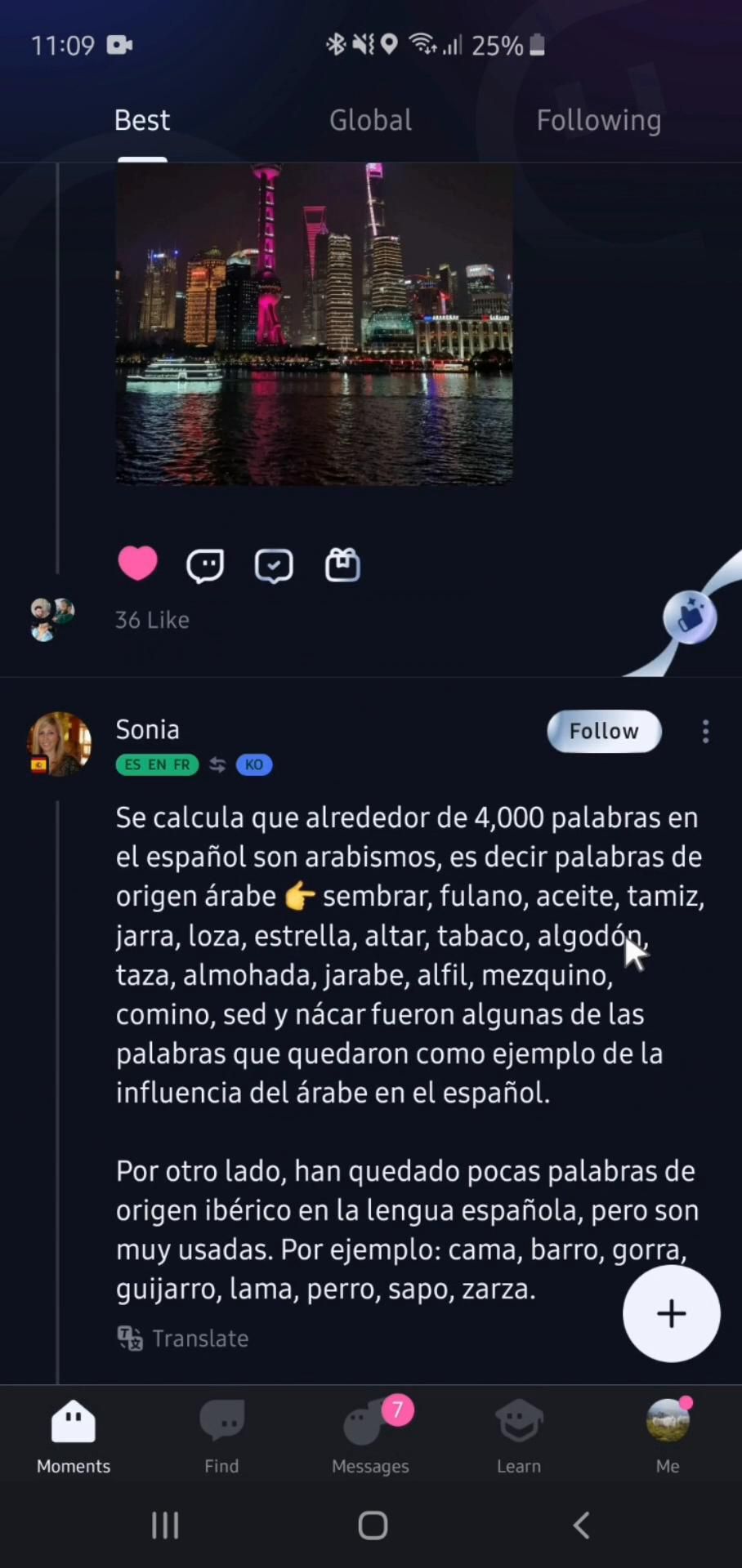
Task: Open the Shanghai skyline photo
Action: (x=315, y=323)
